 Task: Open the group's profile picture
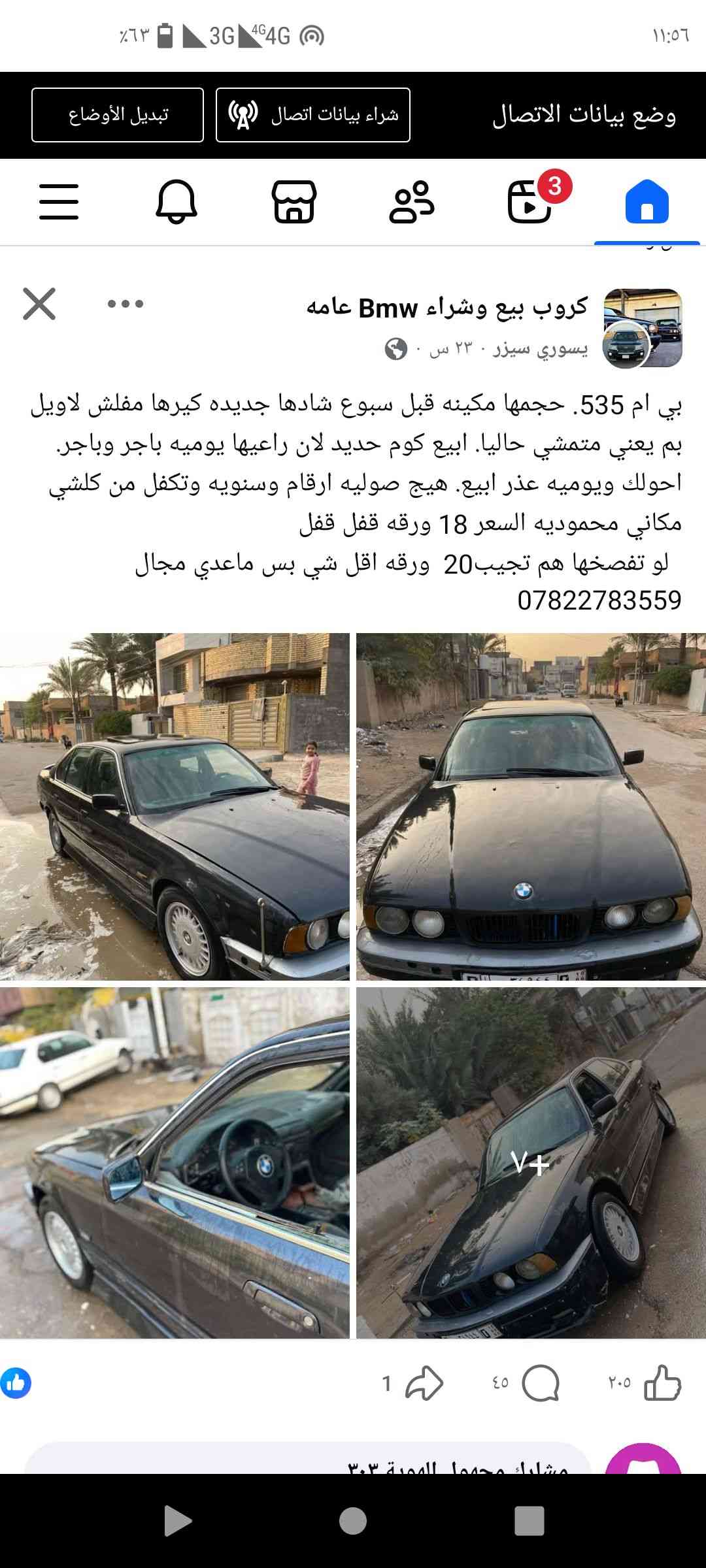643,328
